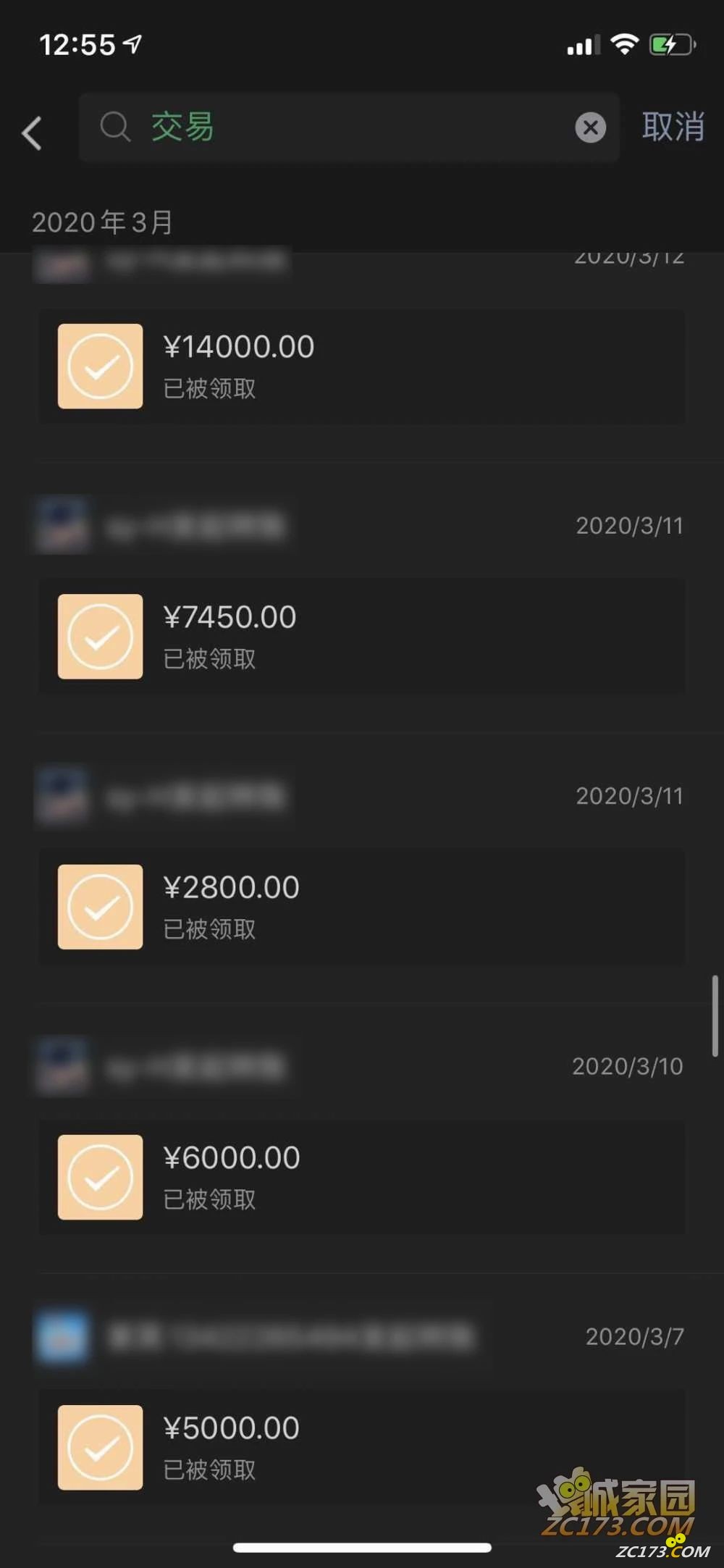Open the ¥6000.00 transfer record
724x1568 pixels.
(x=361, y=1177)
